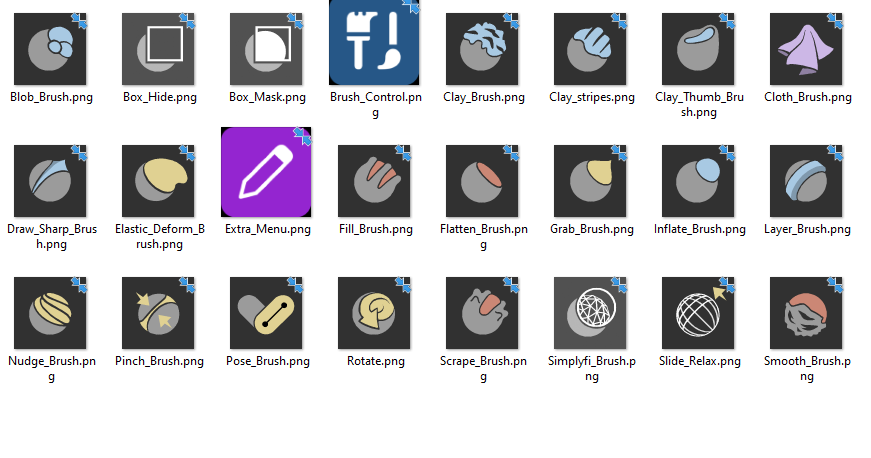Select the Blob_Brush.png file
This screenshot has height=458, width=871.
pyautogui.click(x=51, y=49)
